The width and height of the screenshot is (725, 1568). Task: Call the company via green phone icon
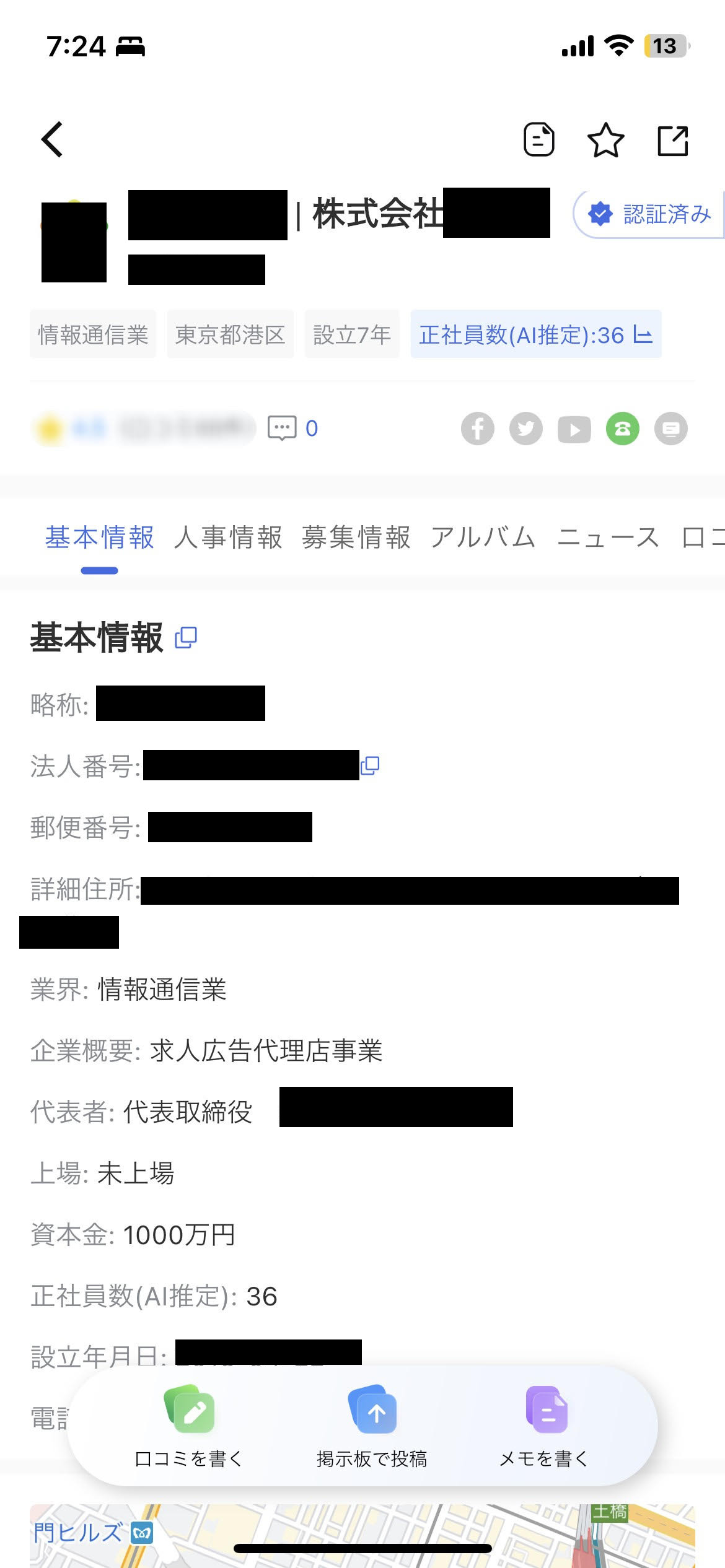coord(623,429)
